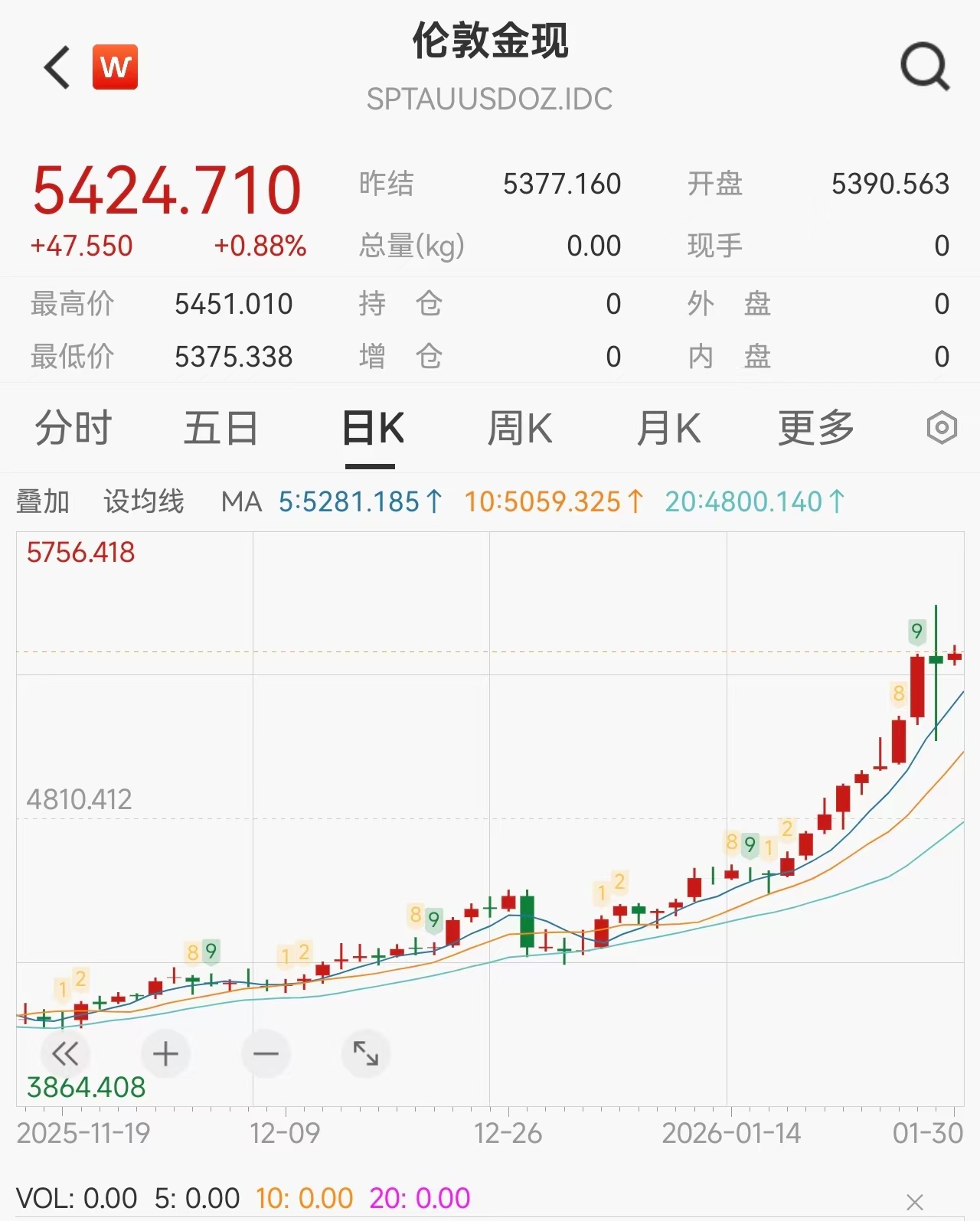Open chart settings hexagon icon
Image resolution: width=980 pixels, height=1221 pixels.
[x=942, y=427]
